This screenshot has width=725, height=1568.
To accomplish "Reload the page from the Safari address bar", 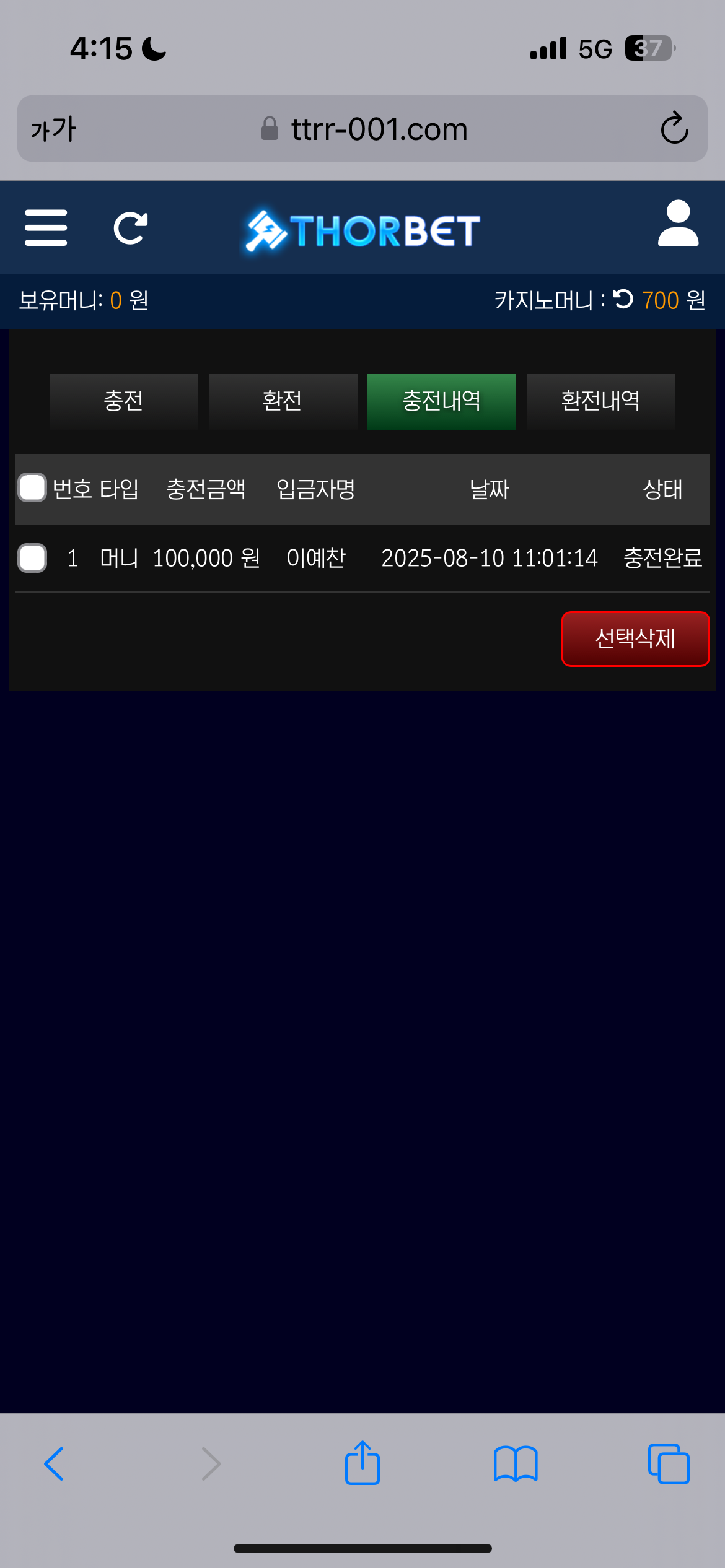I will [674, 129].
